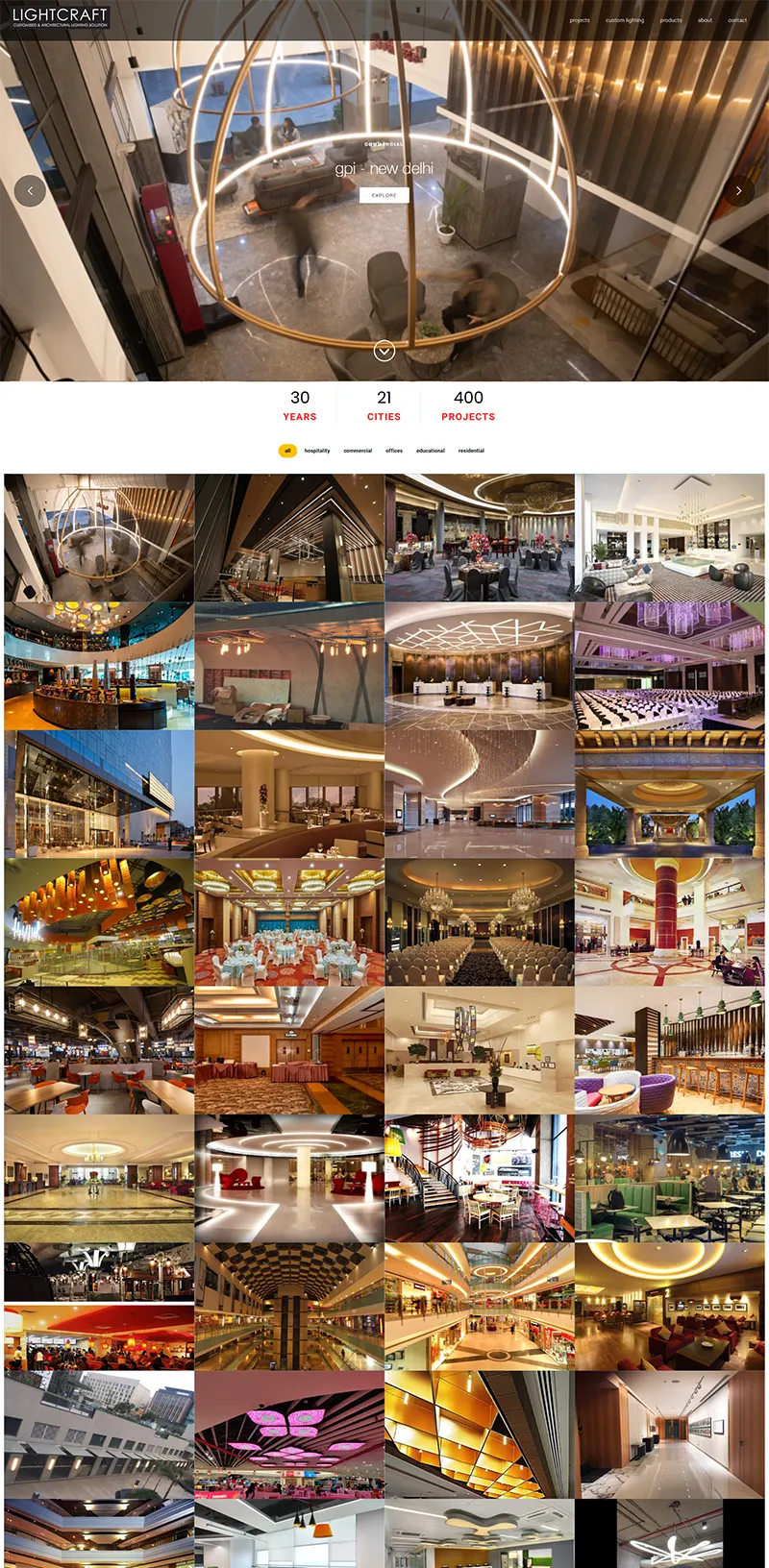The height and width of the screenshot is (1568, 769).
Task: Open the spiral staircase restaurant project tile
Action: (x=479, y=1178)
